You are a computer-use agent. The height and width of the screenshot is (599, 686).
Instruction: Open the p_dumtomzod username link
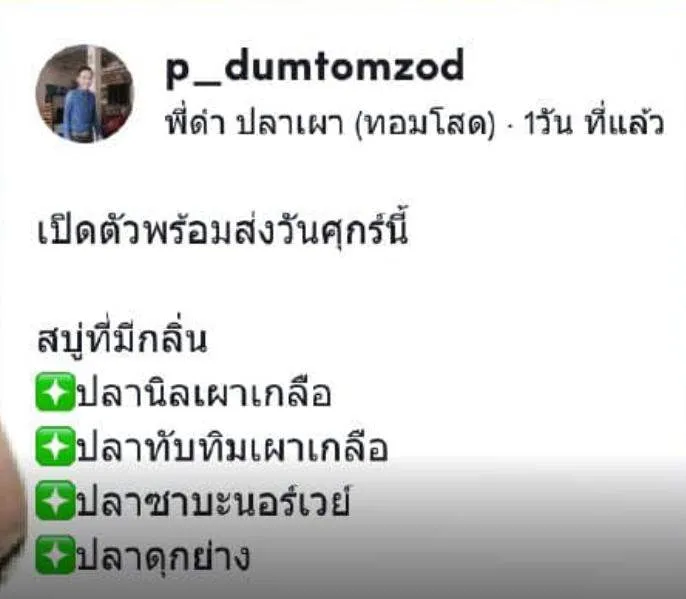click(315, 67)
